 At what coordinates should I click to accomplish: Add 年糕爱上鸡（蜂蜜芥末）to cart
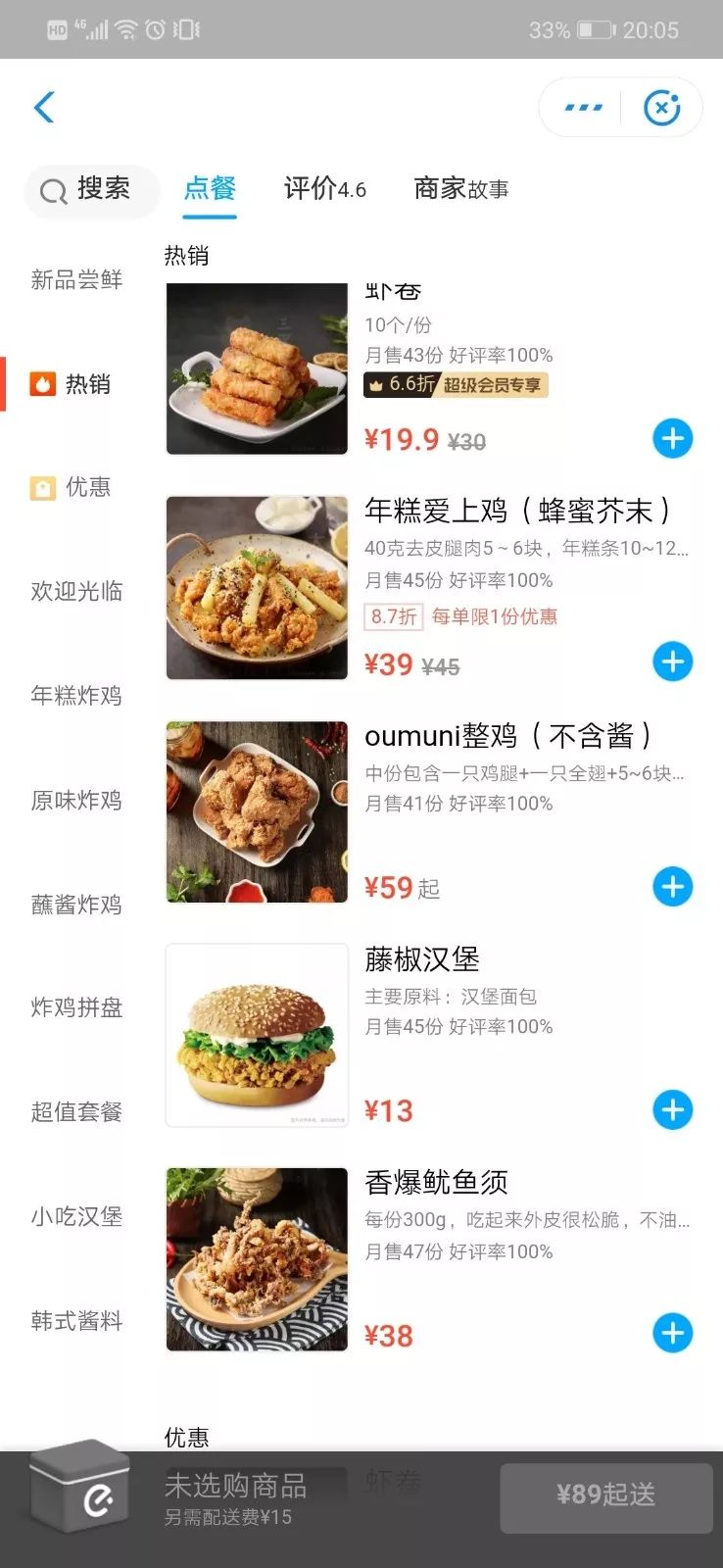pyautogui.click(x=672, y=661)
